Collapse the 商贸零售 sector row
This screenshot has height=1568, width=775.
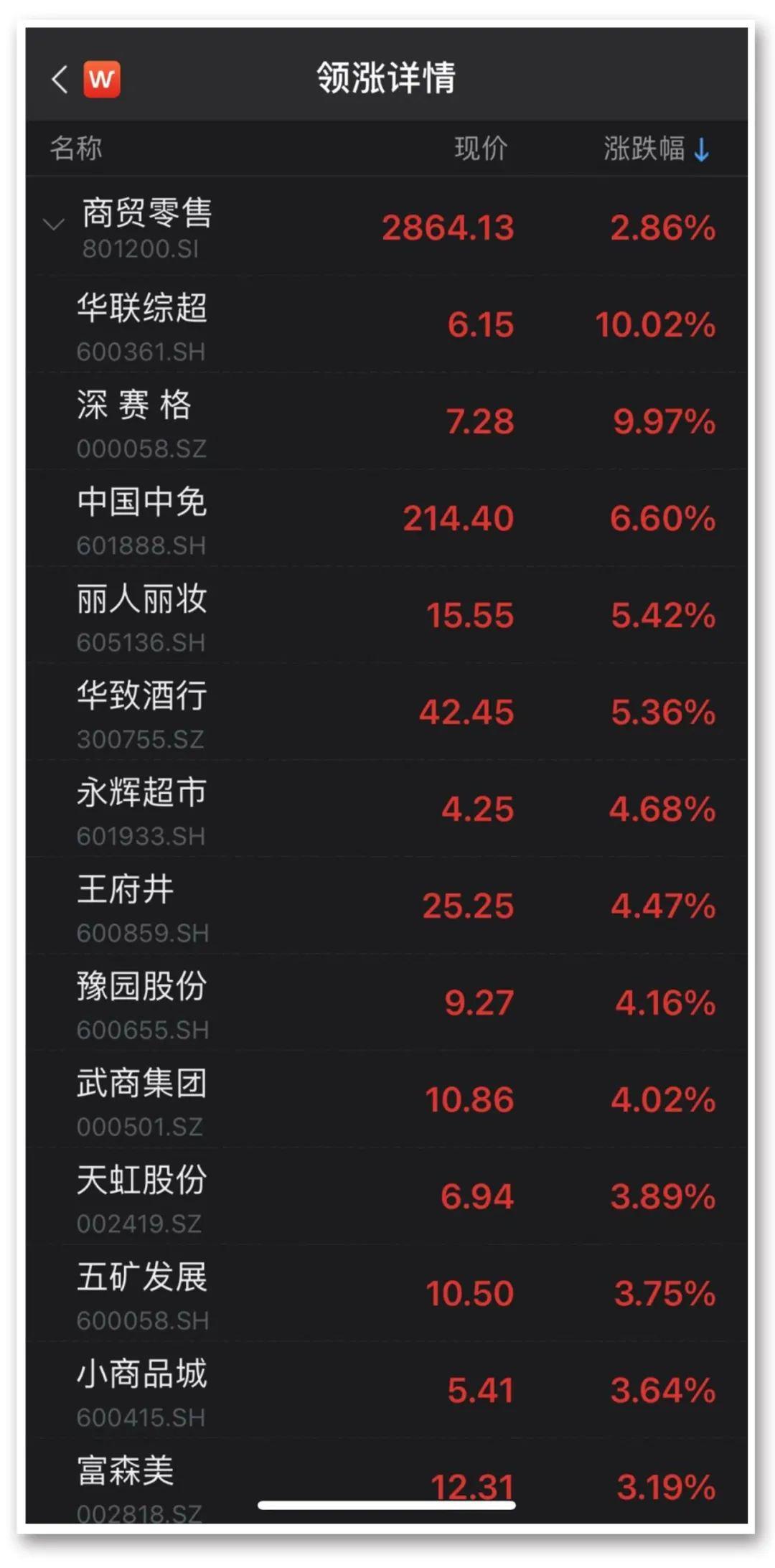(53, 225)
